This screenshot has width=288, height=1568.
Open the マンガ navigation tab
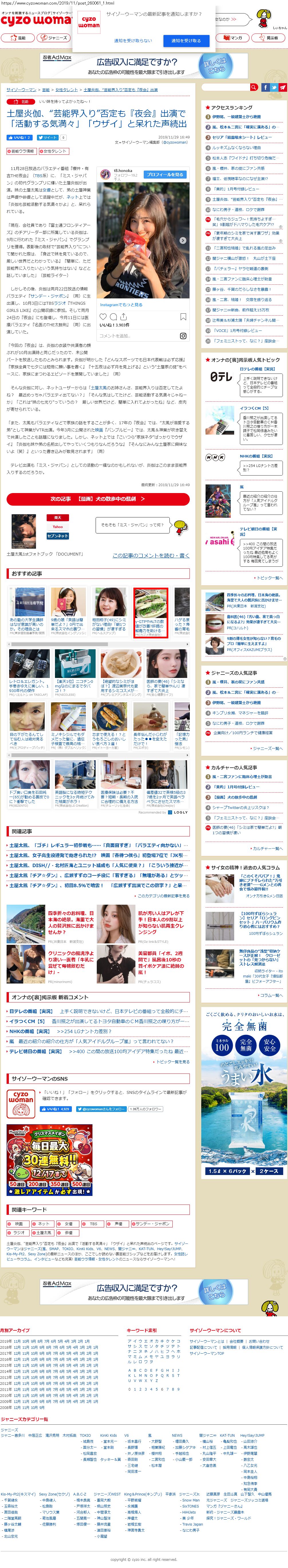tap(233, 38)
